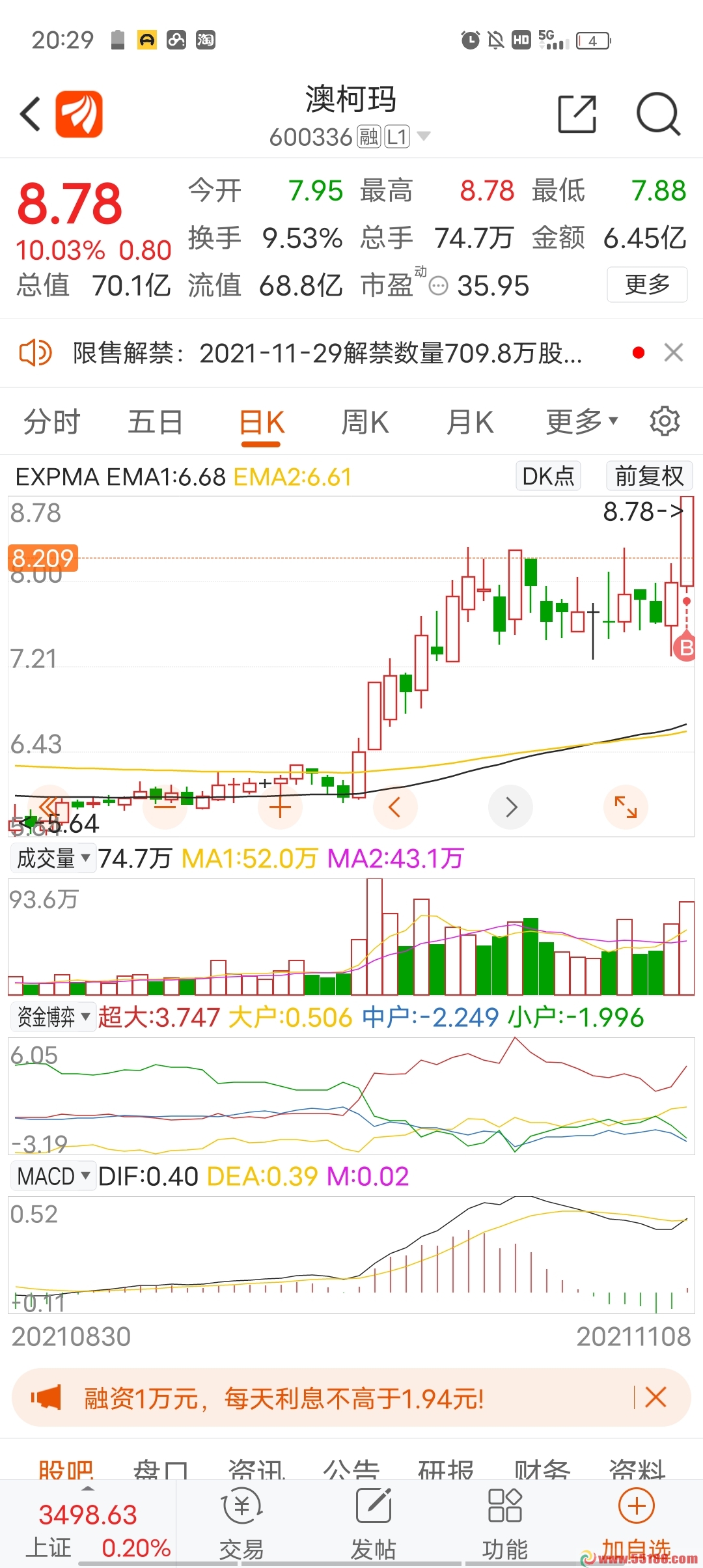Share this stock page
Viewport: 703px width, 1568px height.
point(577,114)
